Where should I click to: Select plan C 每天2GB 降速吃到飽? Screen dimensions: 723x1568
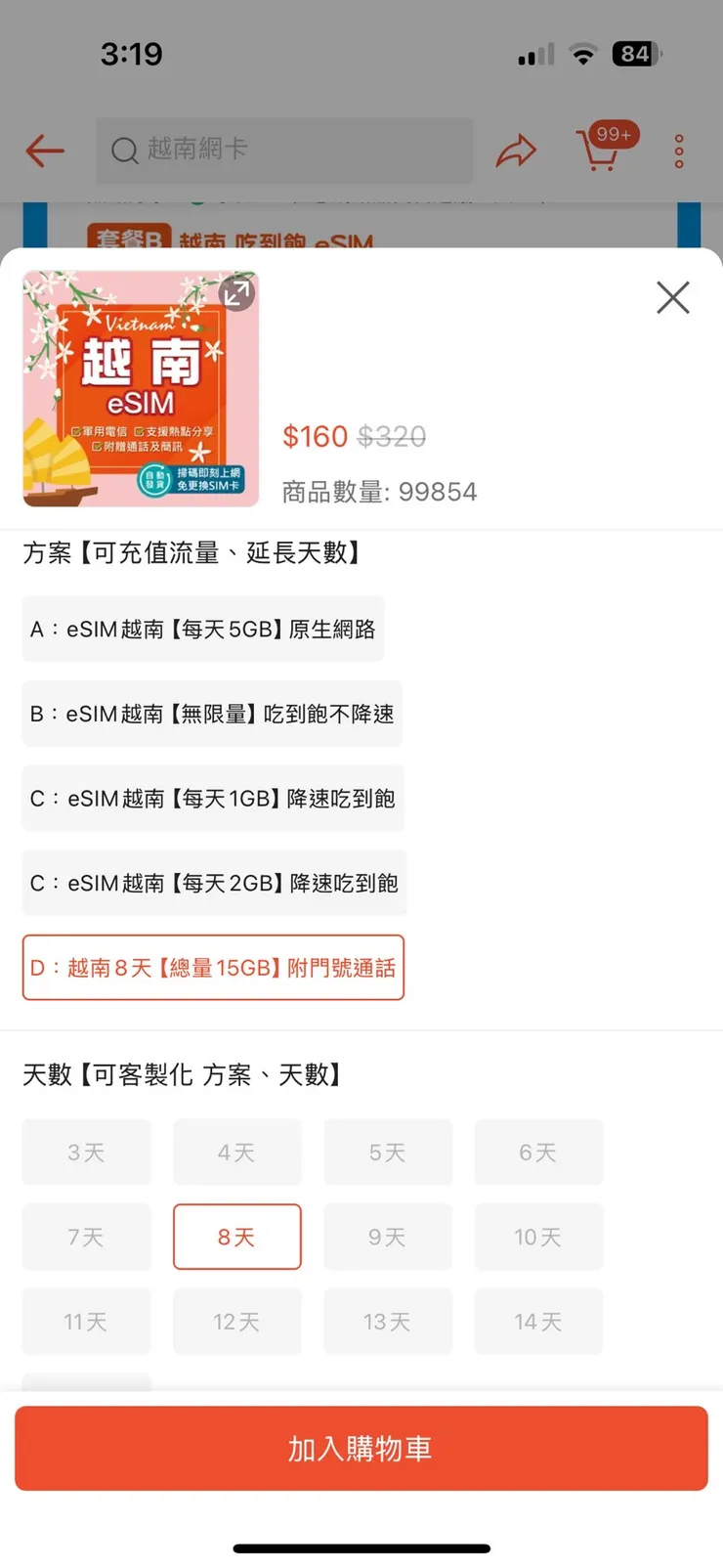214,883
